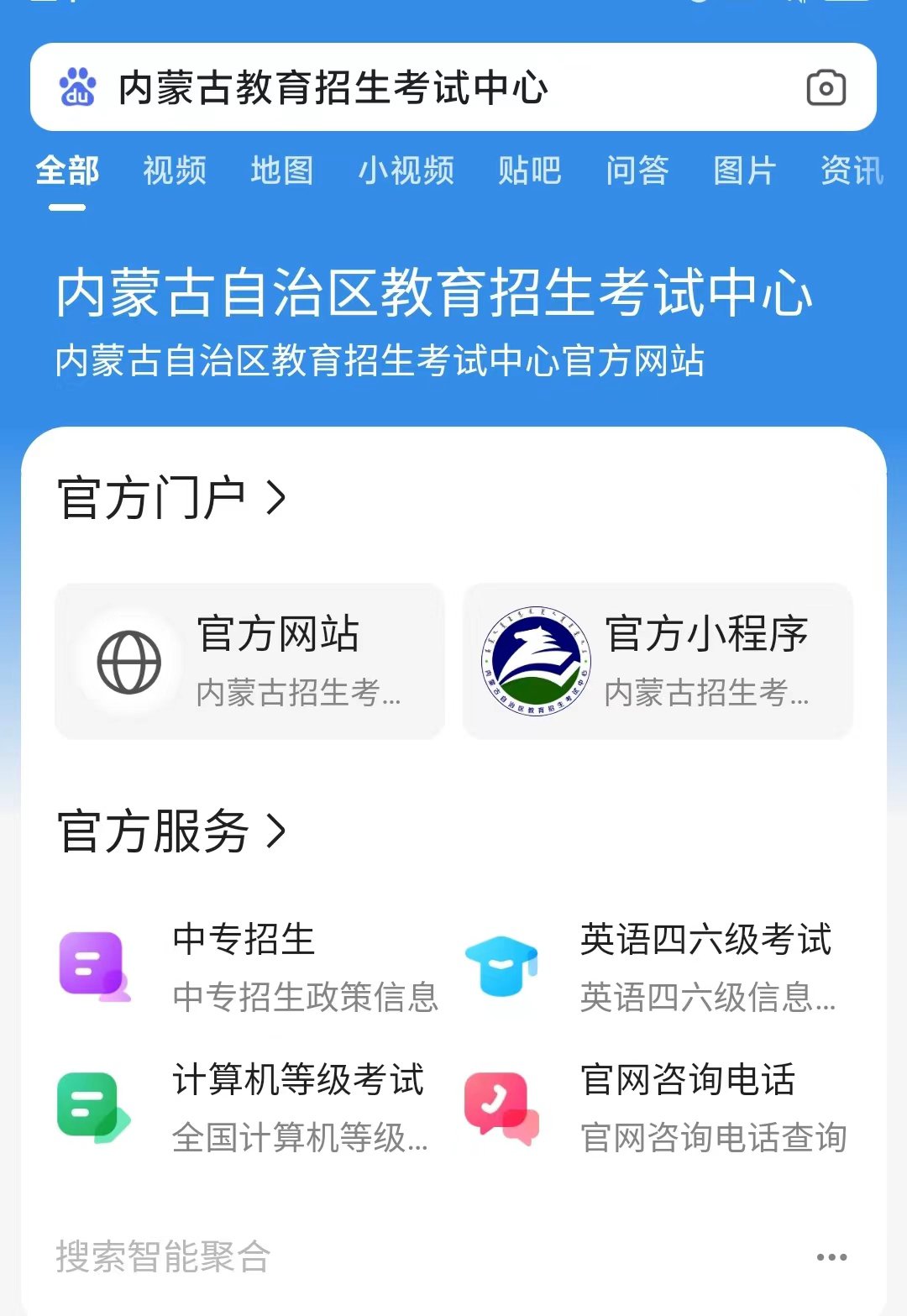Screen dimensions: 907x1316
Task: Switch to the 小视频 tab
Action: click(x=406, y=170)
